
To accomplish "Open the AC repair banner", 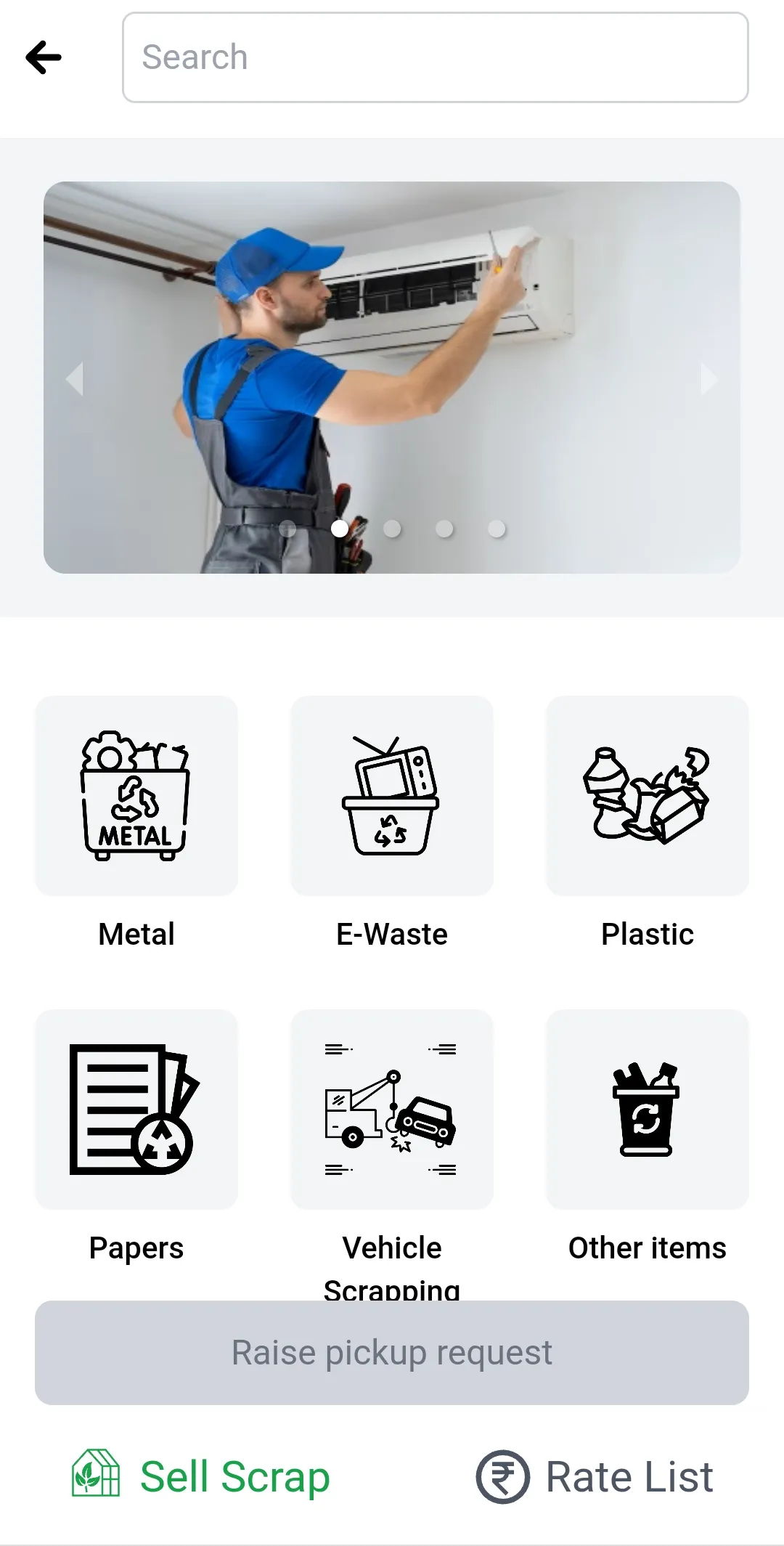I will [x=392, y=378].
